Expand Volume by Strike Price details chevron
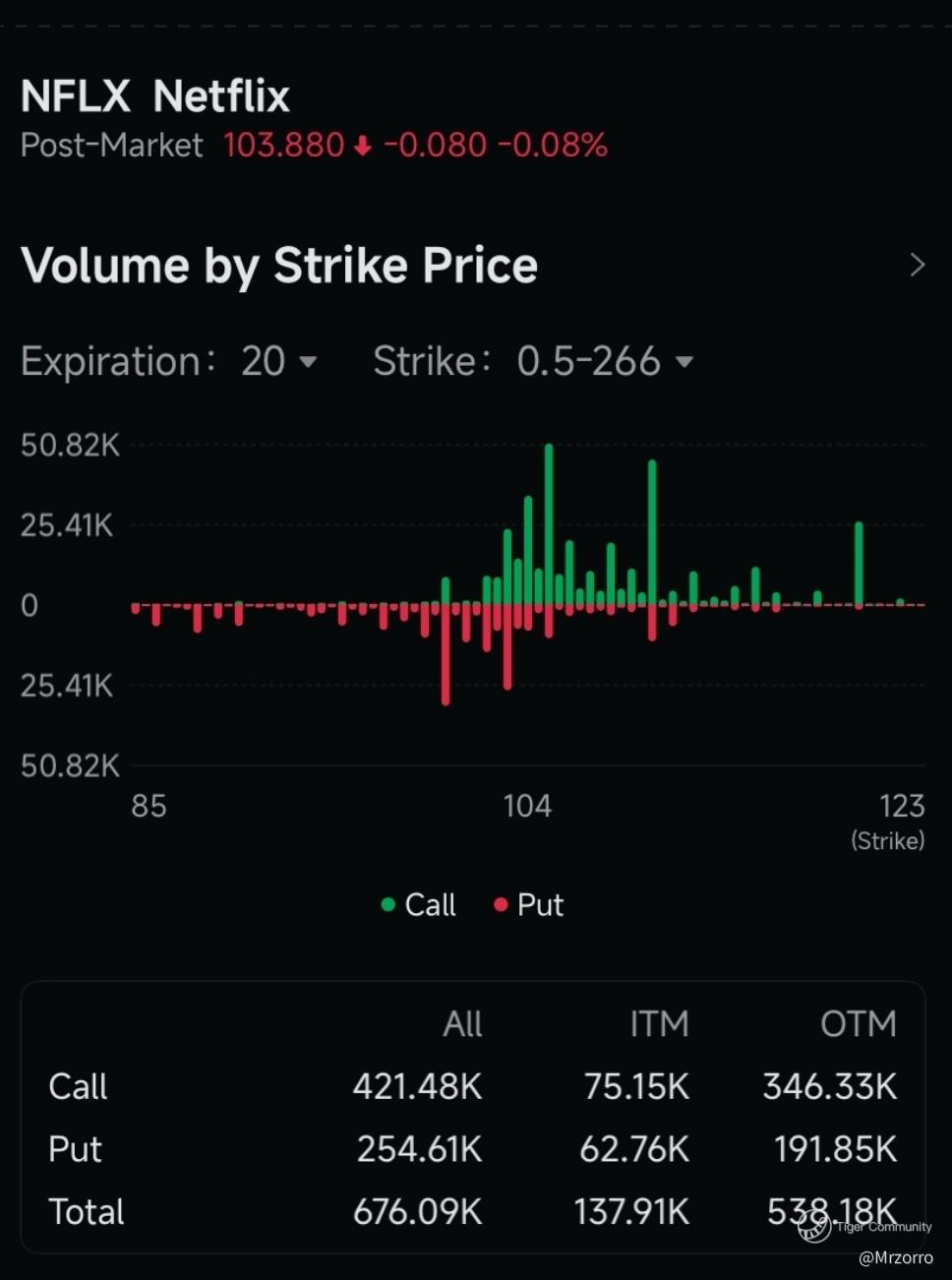Viewport: 952px width, 1280px height. 917,265
